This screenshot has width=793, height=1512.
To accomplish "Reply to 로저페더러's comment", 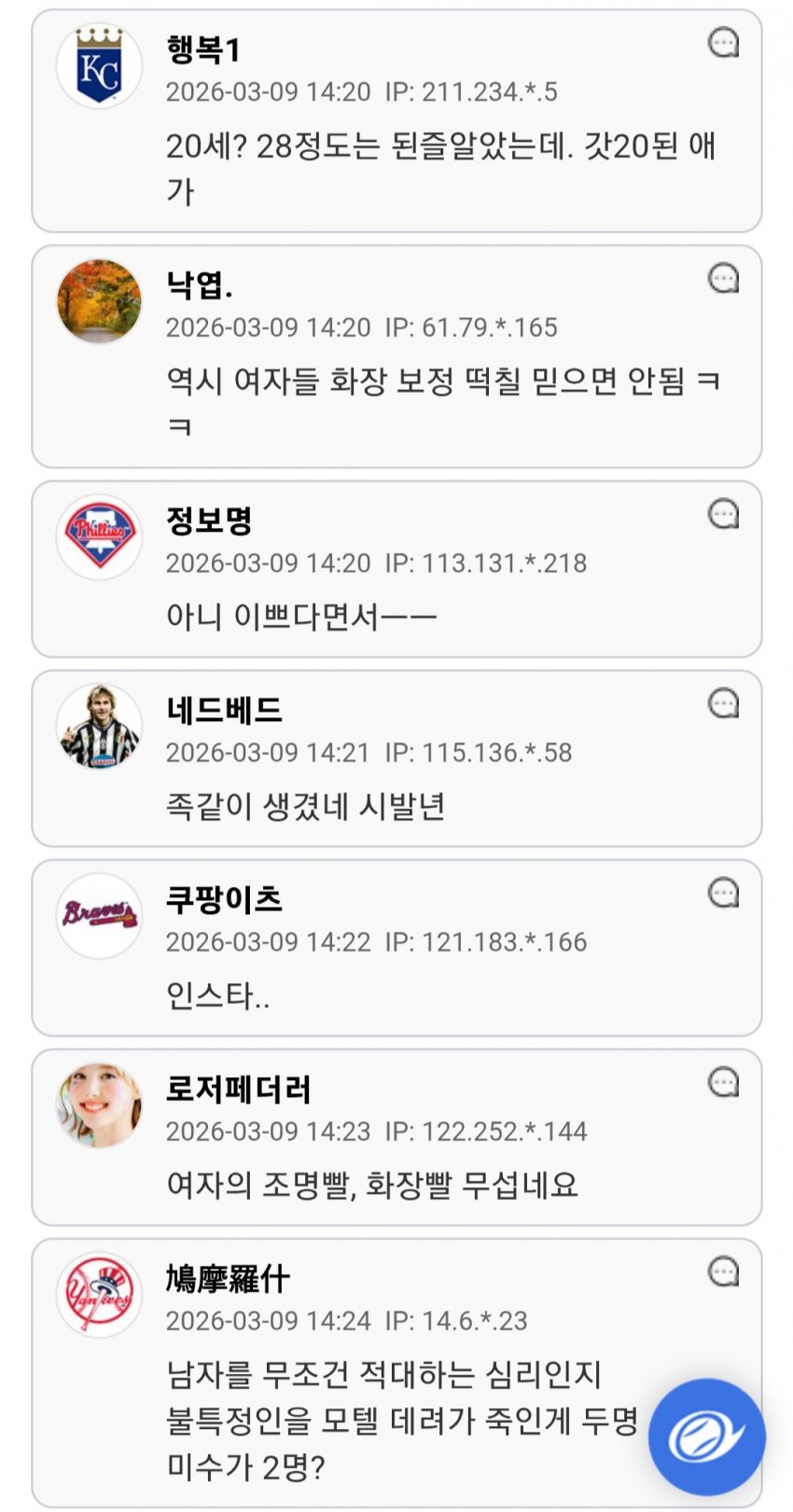I will pos(724,1082).
